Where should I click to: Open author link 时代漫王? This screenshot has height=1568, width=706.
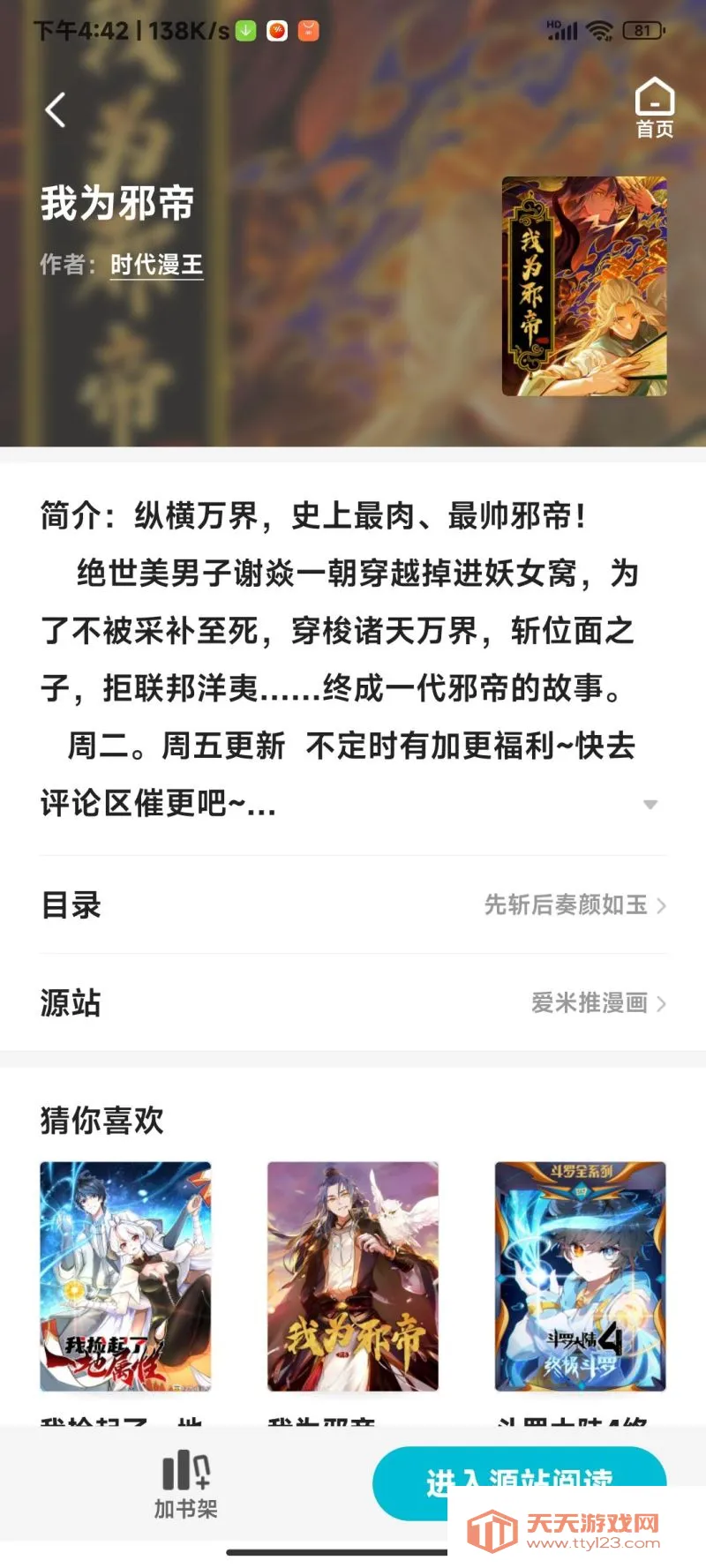156,265
